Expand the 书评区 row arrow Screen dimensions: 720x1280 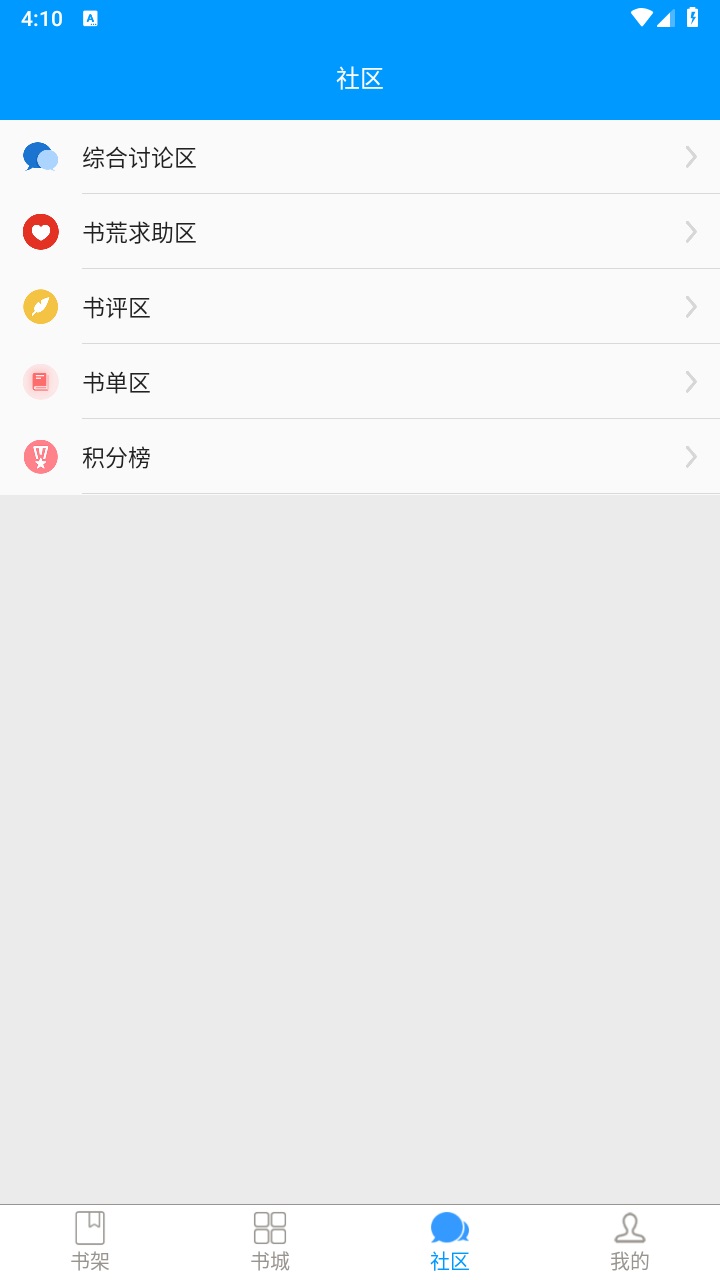tap(691, 307)
